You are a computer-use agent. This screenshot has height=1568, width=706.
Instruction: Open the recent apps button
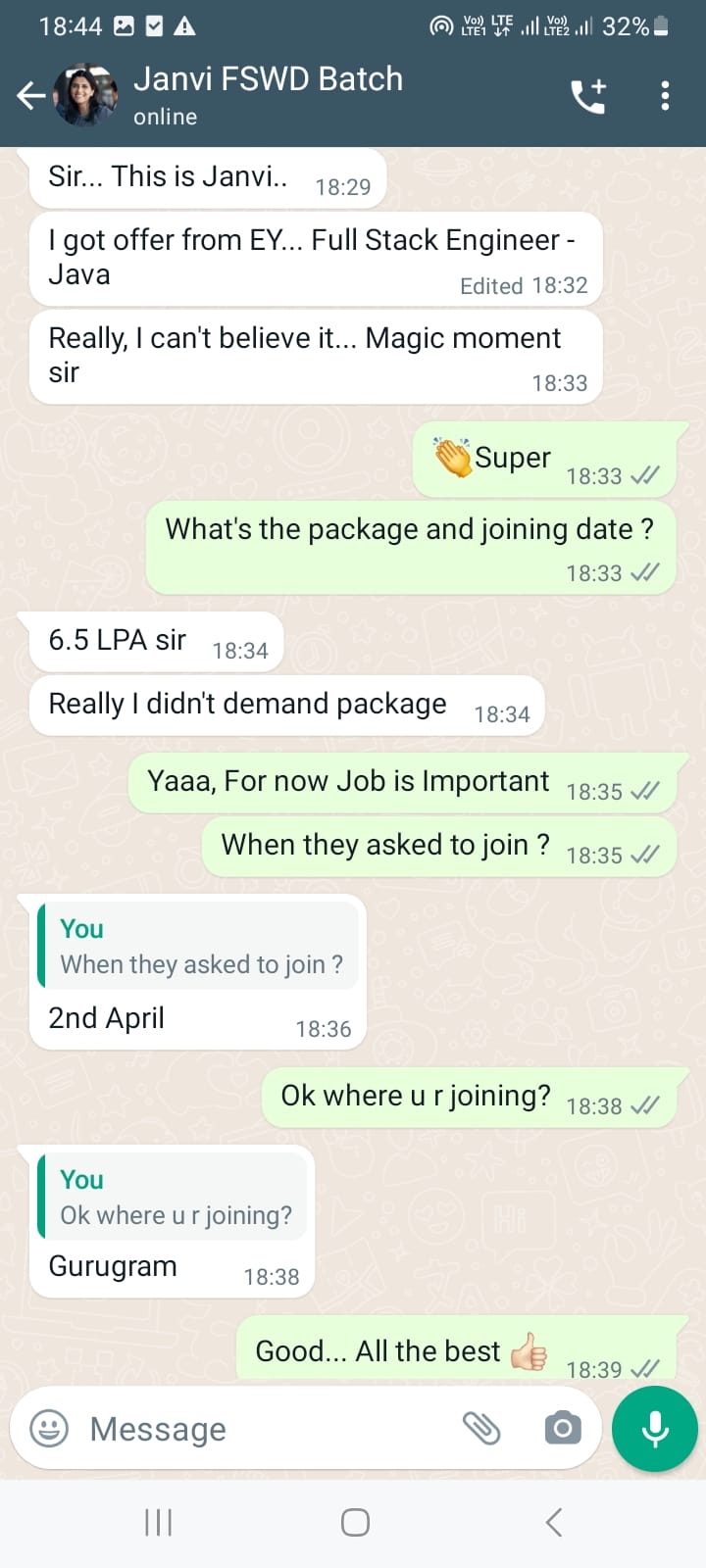tap(158, 1522)
